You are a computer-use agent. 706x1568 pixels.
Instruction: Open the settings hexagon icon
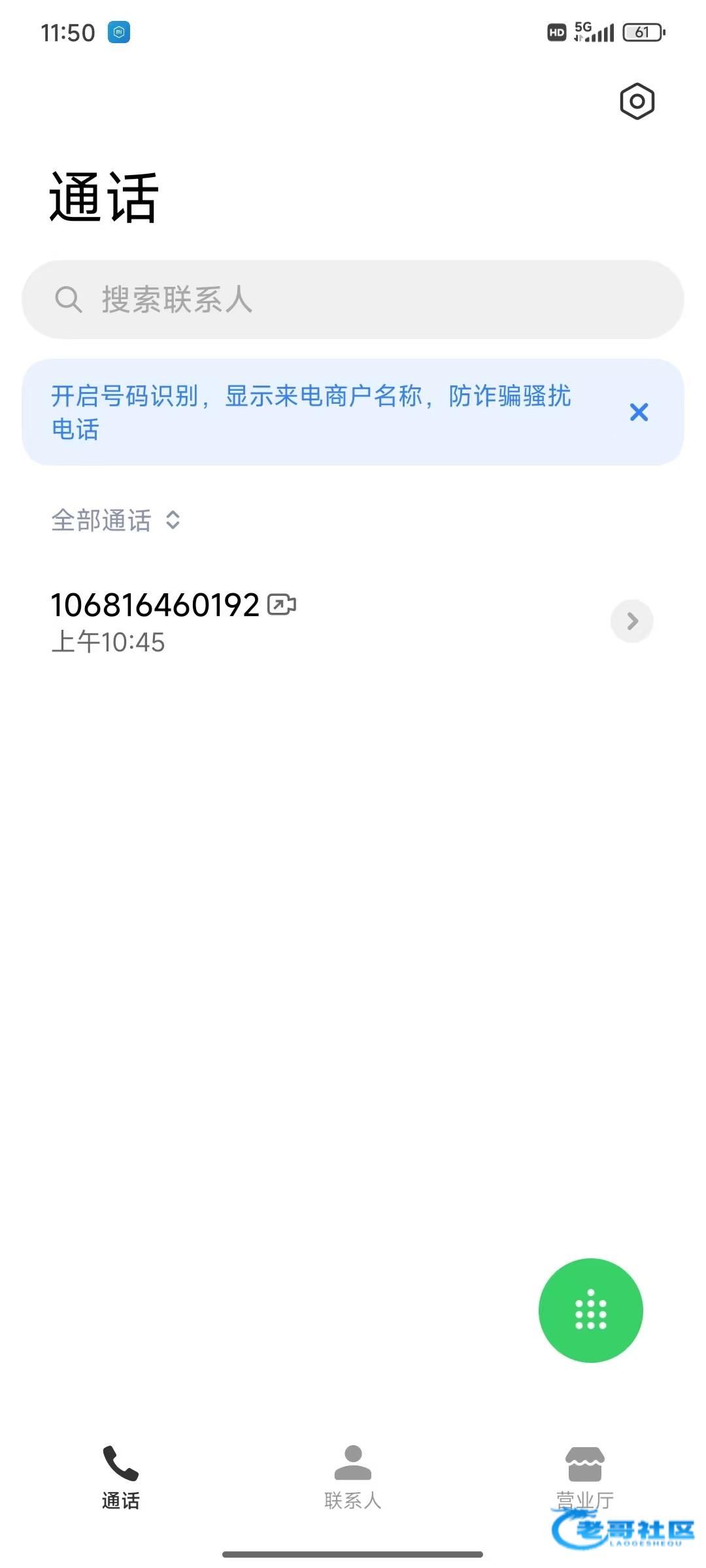637,101
